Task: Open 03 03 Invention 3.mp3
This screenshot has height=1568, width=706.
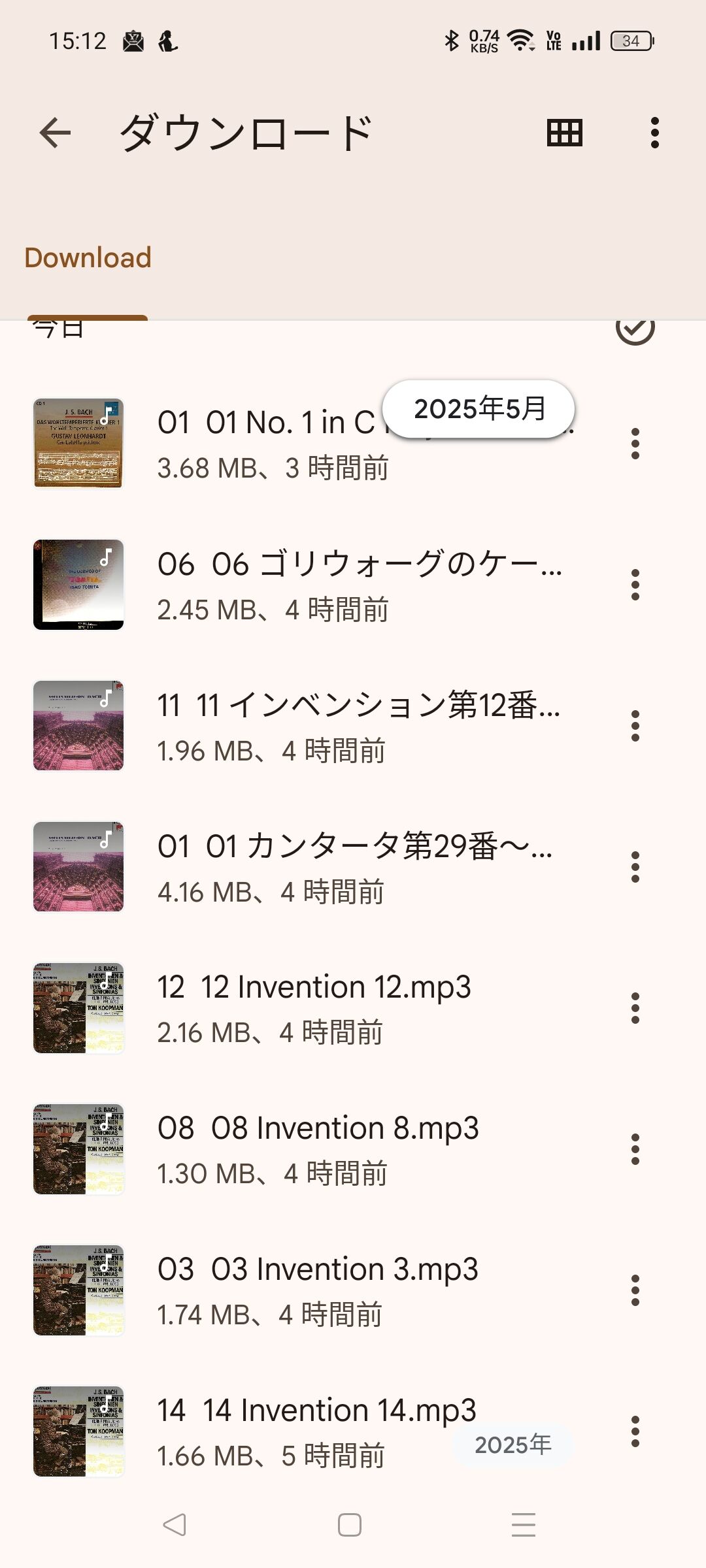Action: pyautogui.click(x=318, y=1290)
